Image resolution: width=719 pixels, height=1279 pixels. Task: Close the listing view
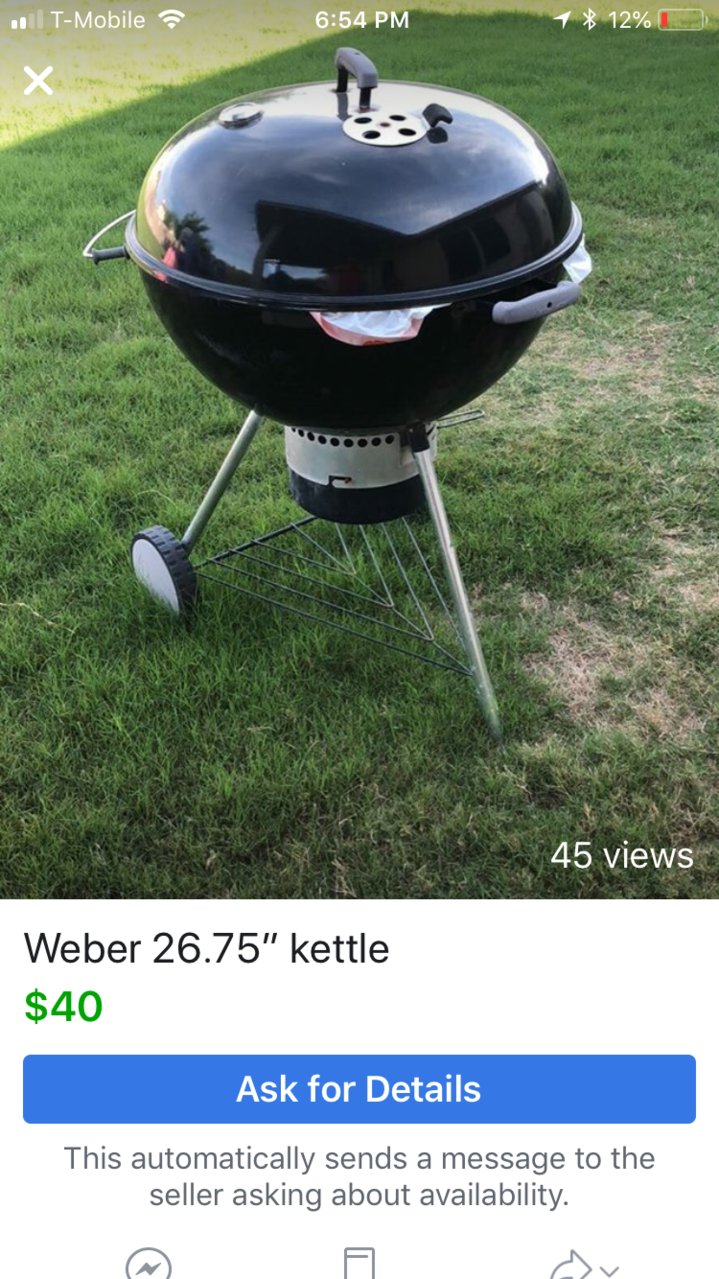38,80
